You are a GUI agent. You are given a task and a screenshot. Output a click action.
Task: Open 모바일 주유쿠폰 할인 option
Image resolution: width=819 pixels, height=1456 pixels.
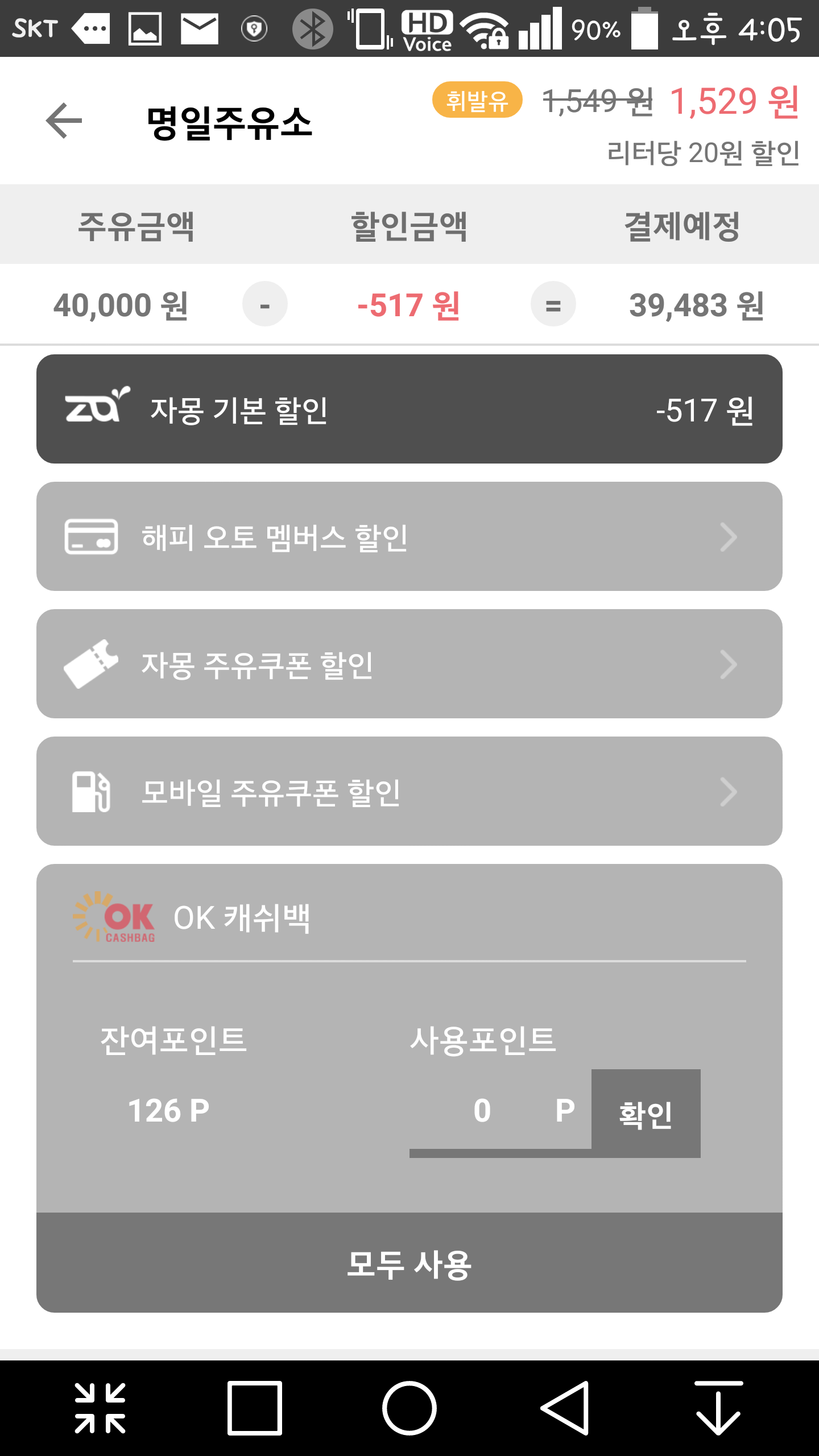[x=409, y=791]
